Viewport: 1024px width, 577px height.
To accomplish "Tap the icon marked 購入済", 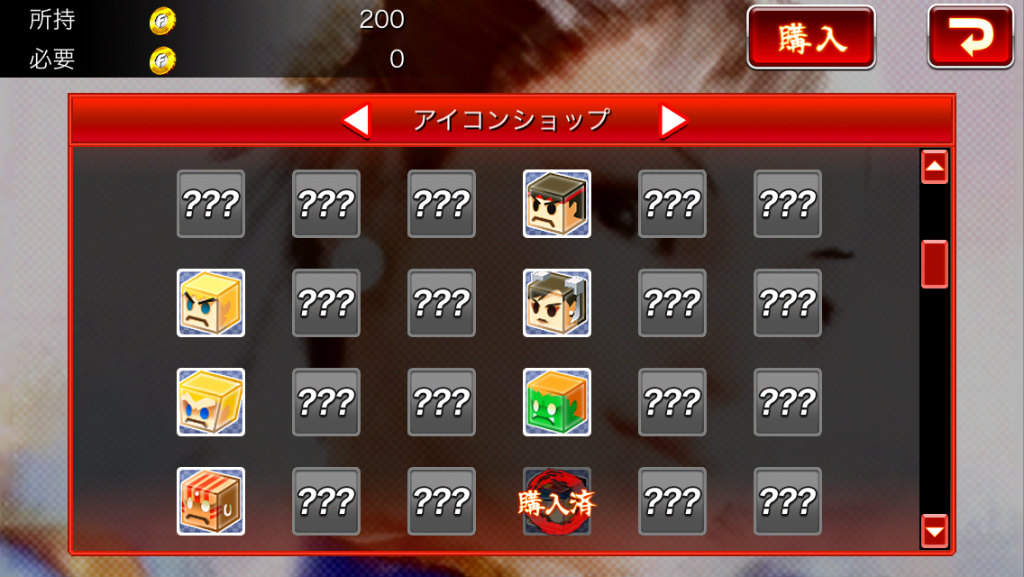I will pos(557,501).
